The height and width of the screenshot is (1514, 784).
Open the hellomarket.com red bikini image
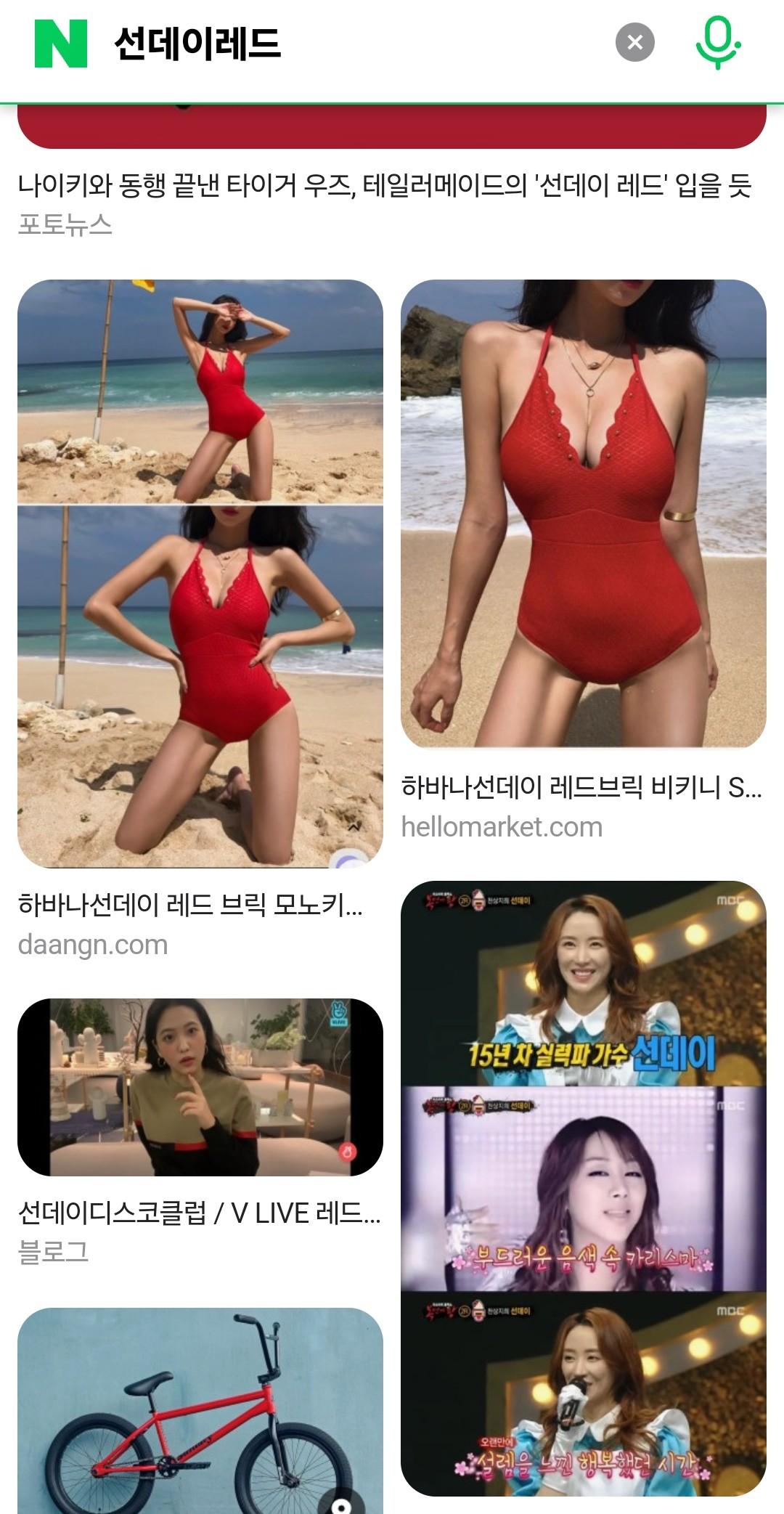point(584,513)
